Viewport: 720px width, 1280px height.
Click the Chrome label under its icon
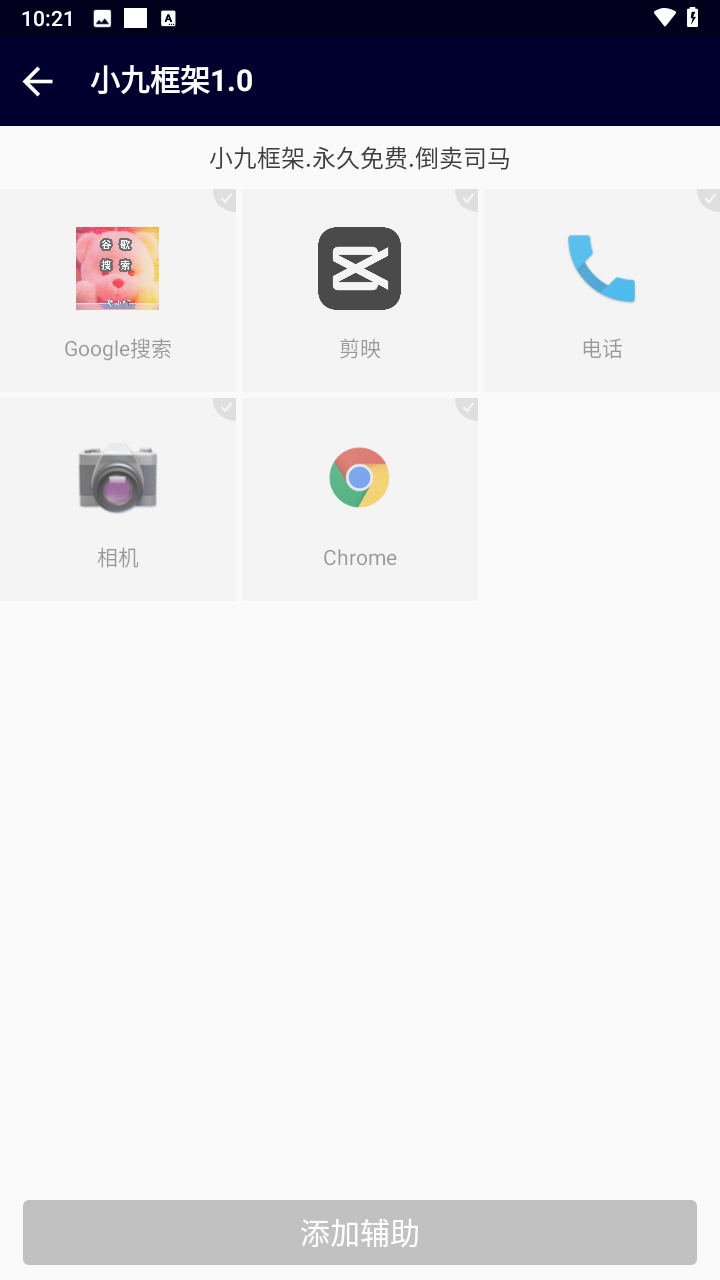click(360, 557)
